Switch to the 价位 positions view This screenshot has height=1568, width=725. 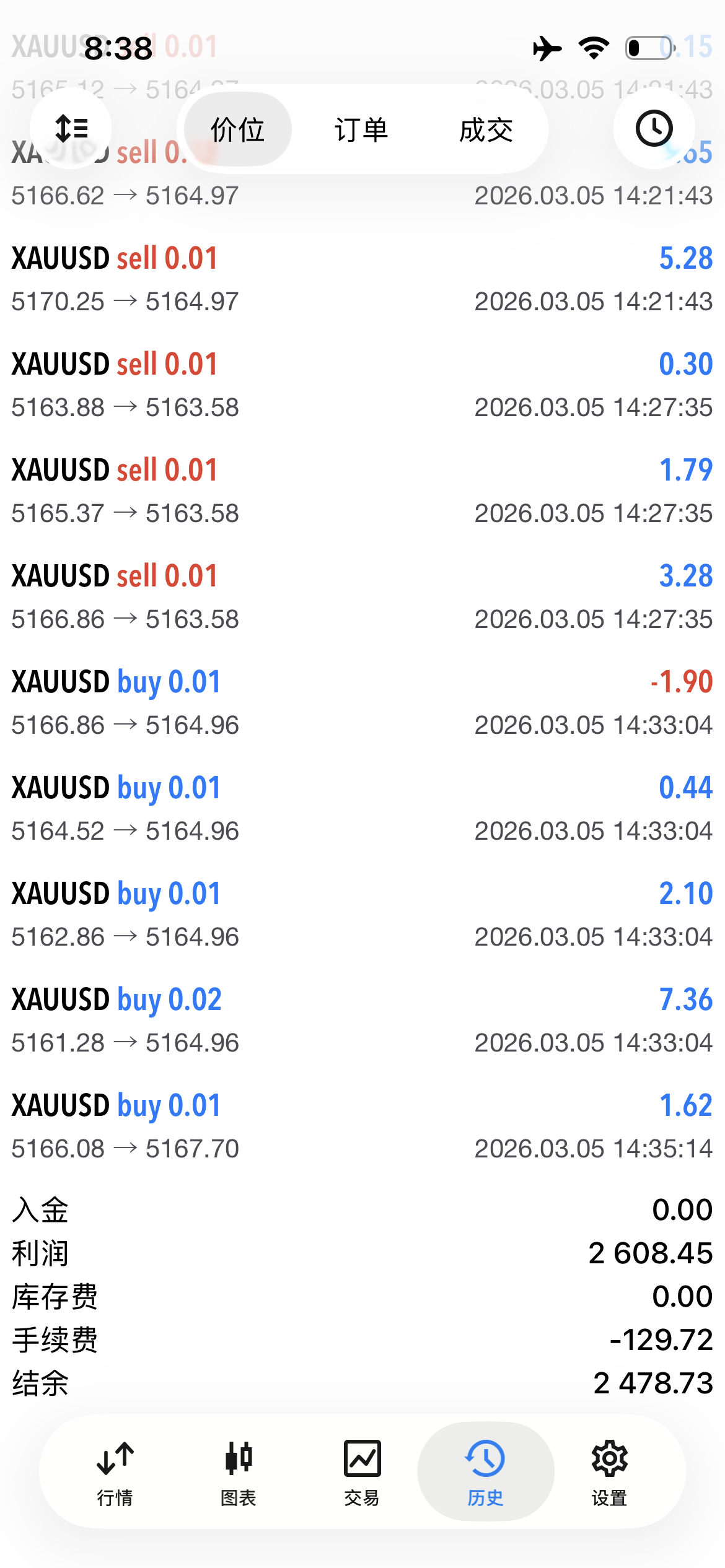pos(238,130)
